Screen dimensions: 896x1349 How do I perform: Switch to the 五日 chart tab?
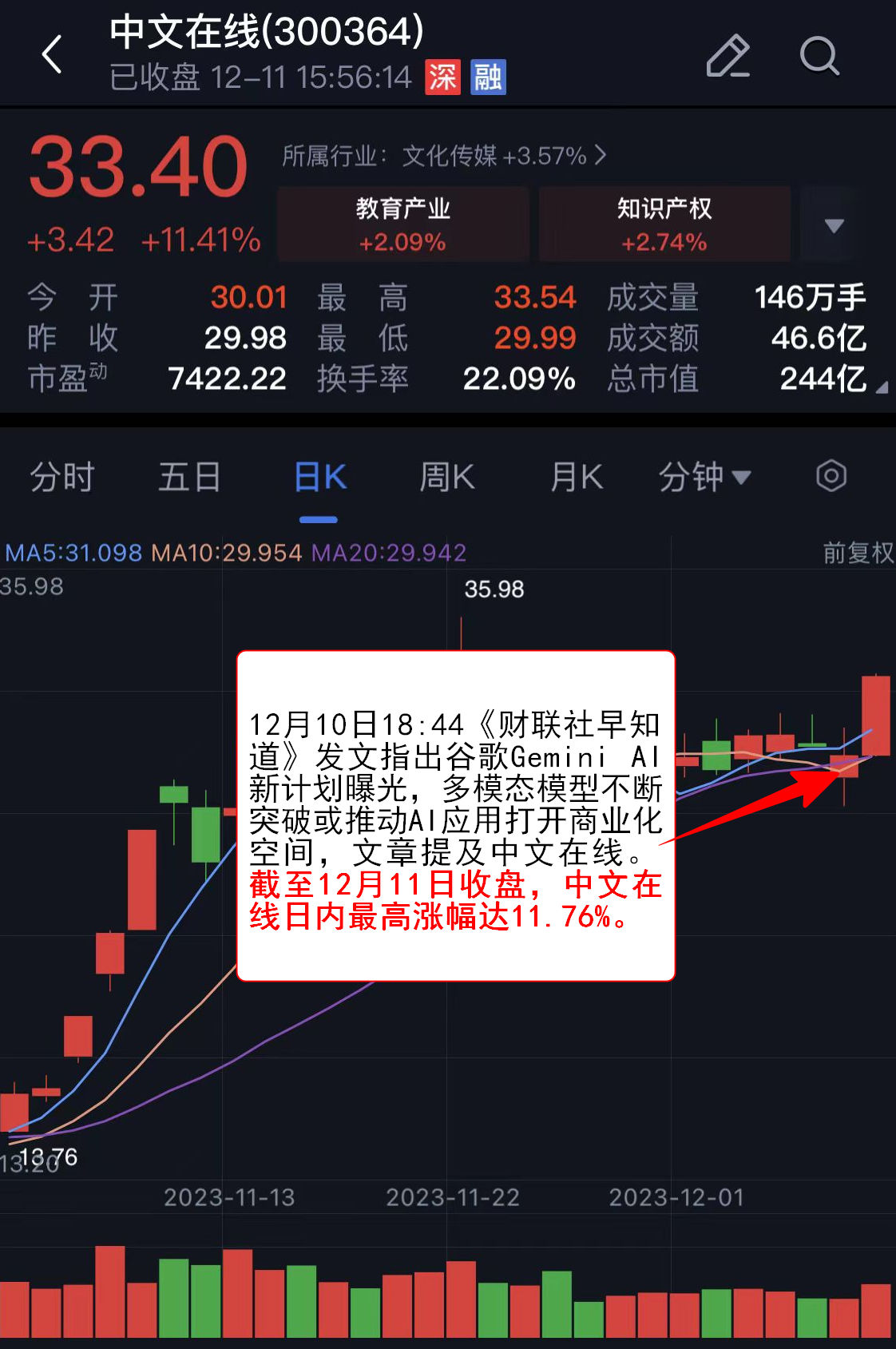(x=189, y=478)
